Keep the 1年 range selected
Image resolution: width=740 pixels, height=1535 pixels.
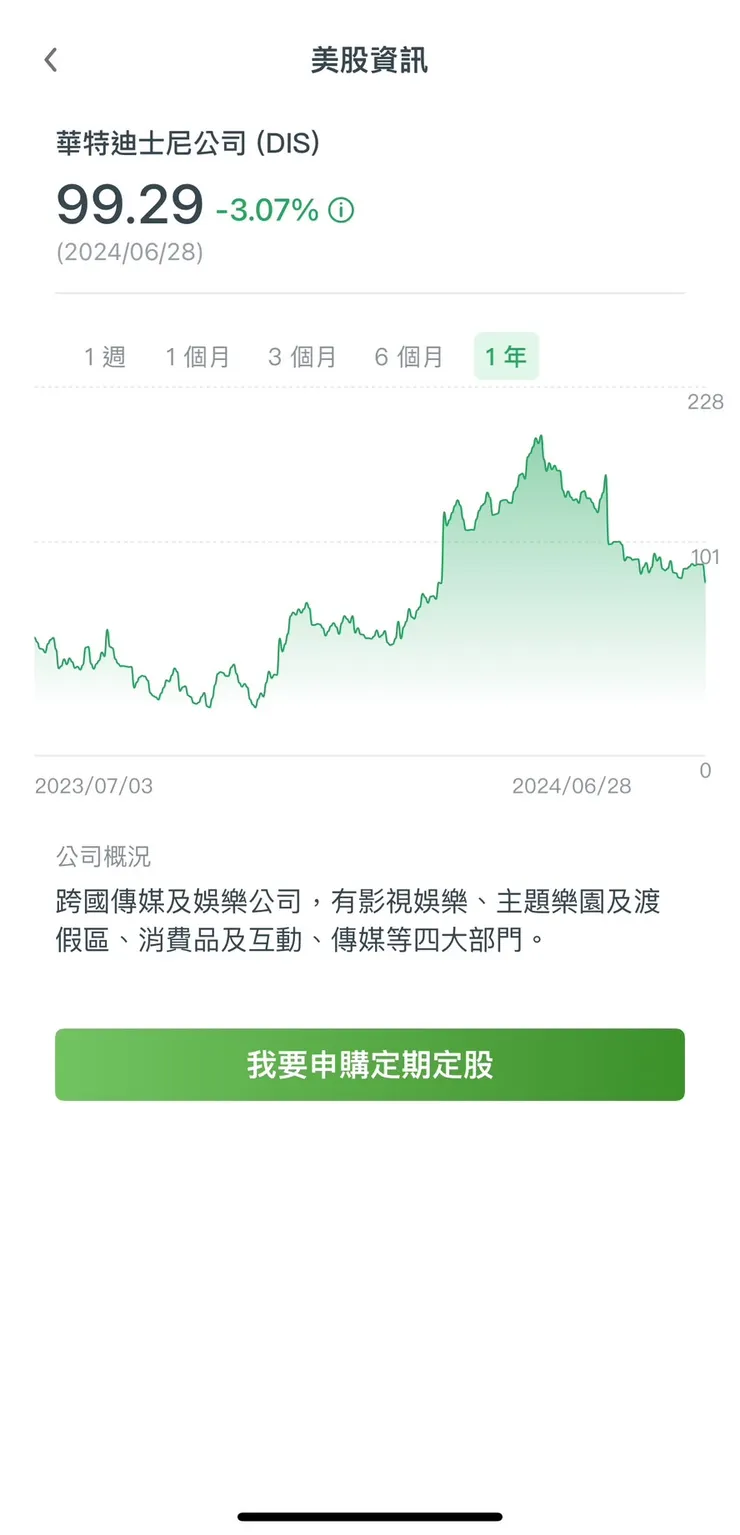click(x=505, y=356)
